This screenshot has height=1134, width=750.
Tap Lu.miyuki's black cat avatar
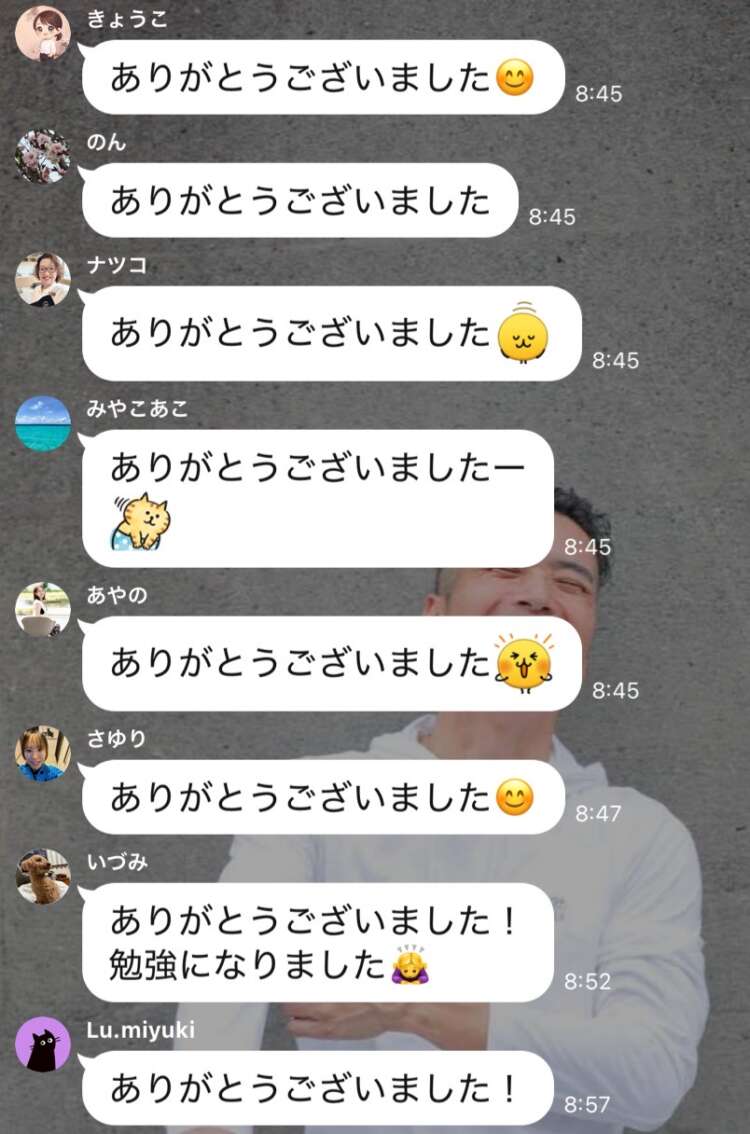tap(43, 1044)
